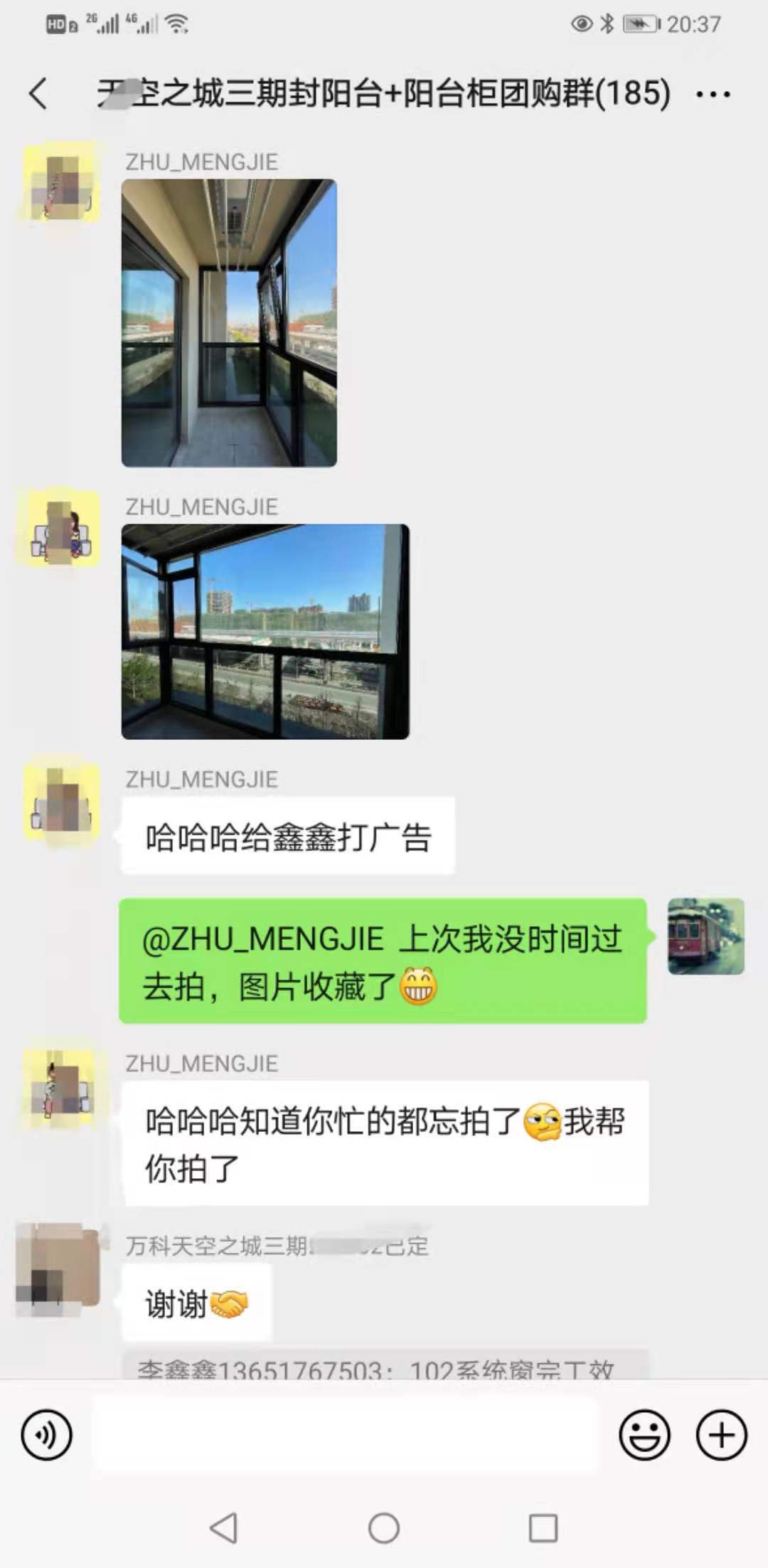Open the system recent apps view
Viewport: 768px width, 1568px height.
(x=543, y=1527)
